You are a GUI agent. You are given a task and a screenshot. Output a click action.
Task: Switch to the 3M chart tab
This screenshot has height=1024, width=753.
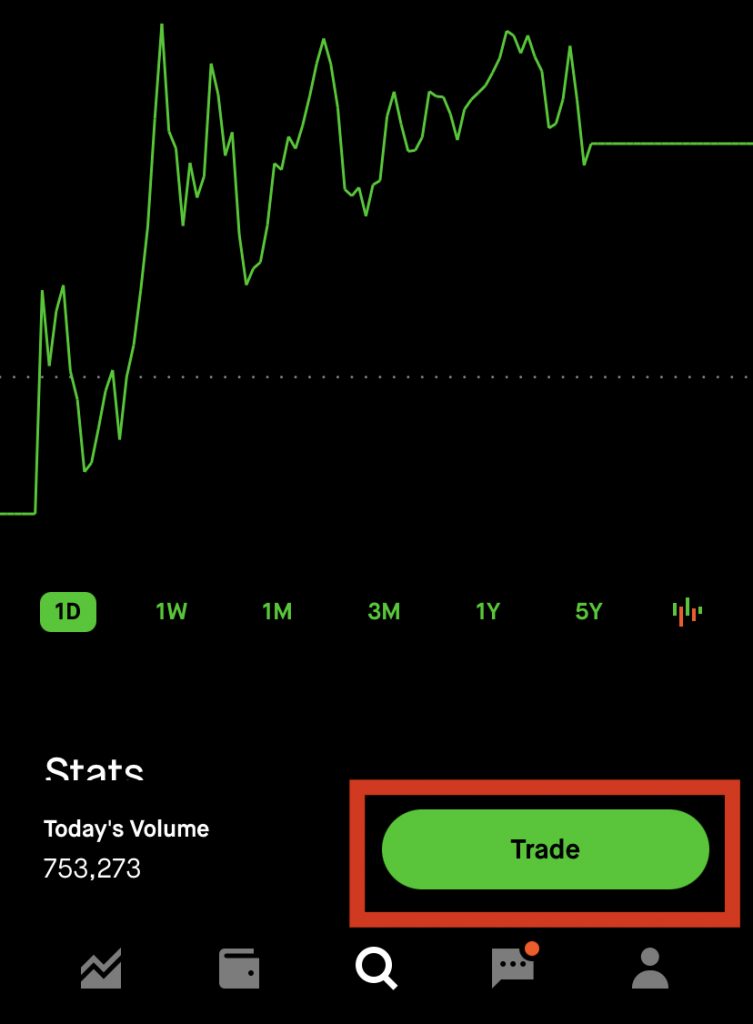[x=381, y=612]
